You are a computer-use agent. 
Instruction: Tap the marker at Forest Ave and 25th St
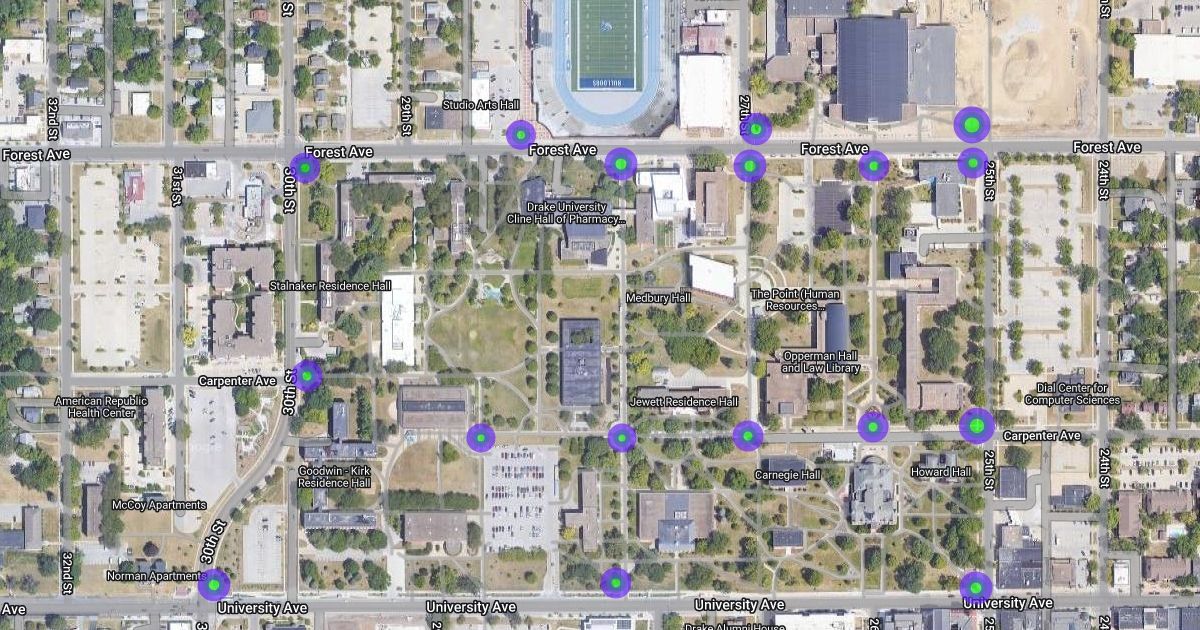(972, 162)
